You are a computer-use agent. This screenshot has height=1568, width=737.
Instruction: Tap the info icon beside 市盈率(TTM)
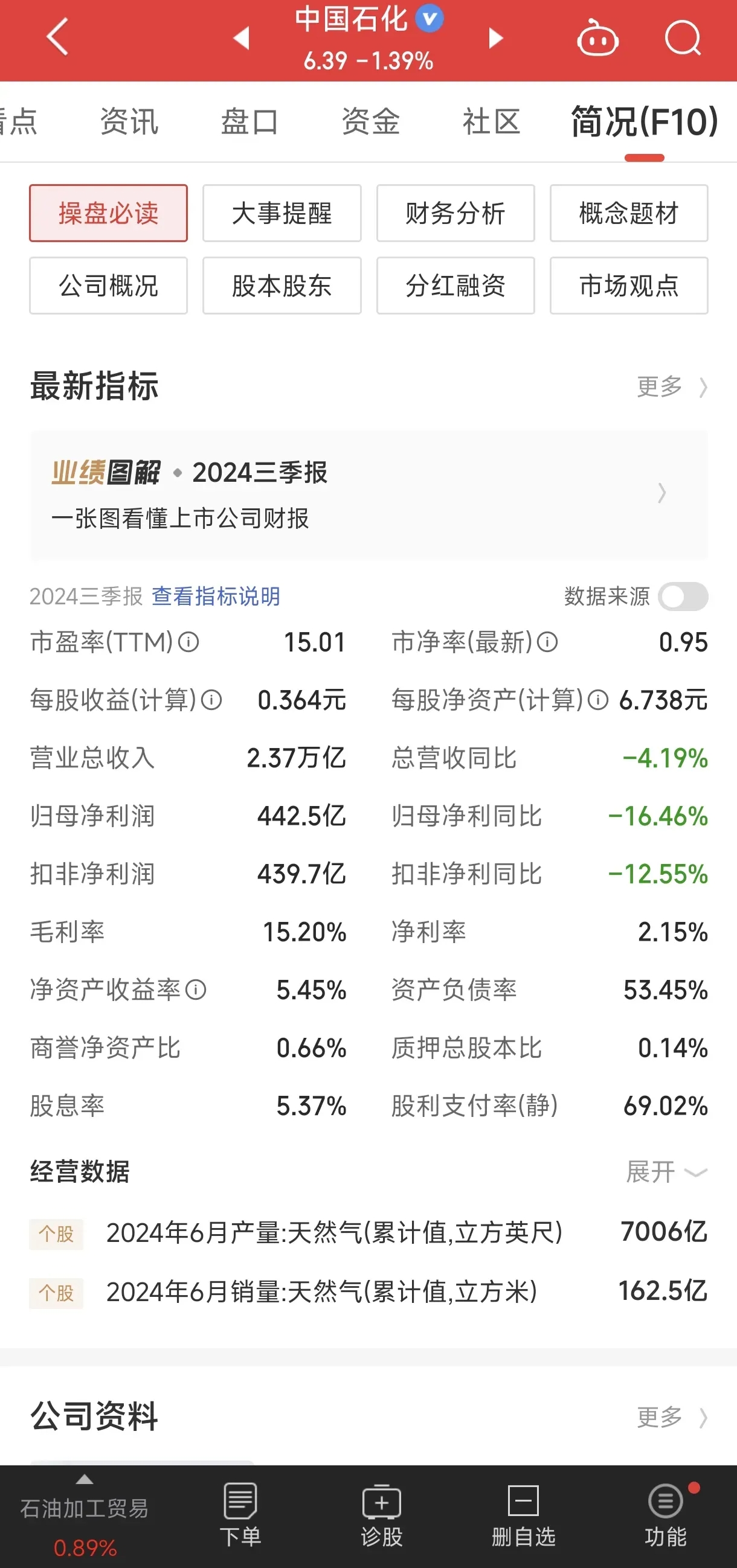pos(189,642)
